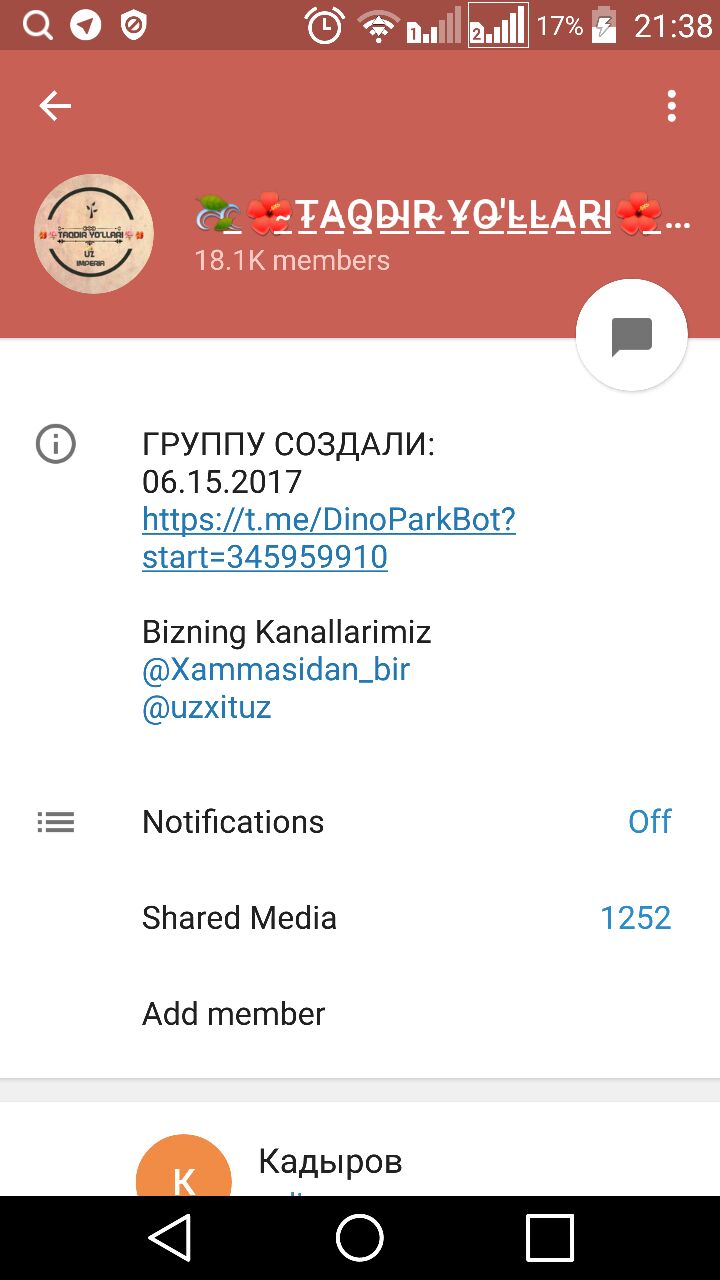Open the Notifications setting row
The image size is (720, 1280).
[360, 822]
